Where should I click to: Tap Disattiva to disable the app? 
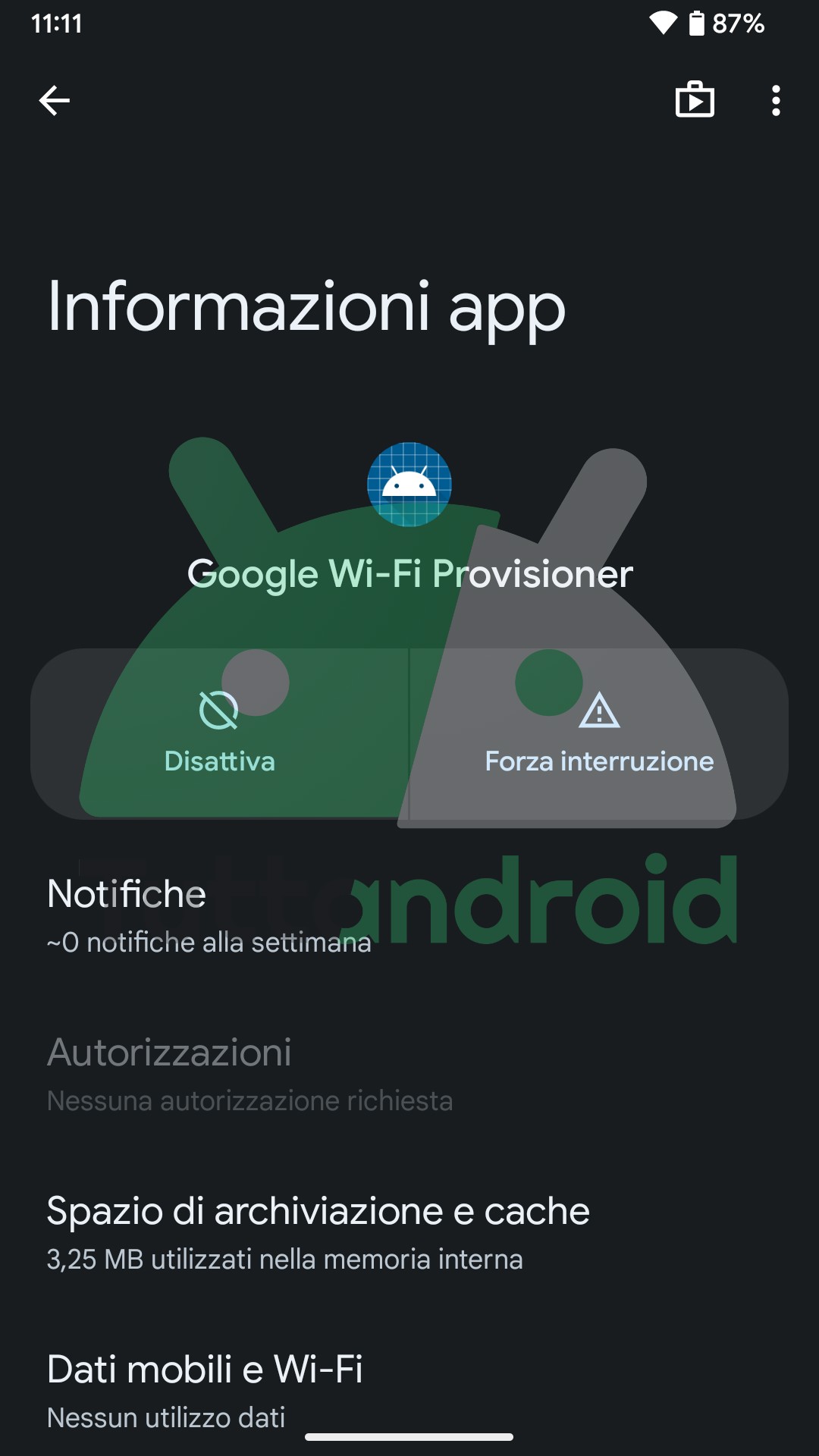click(x=220, y=733)
